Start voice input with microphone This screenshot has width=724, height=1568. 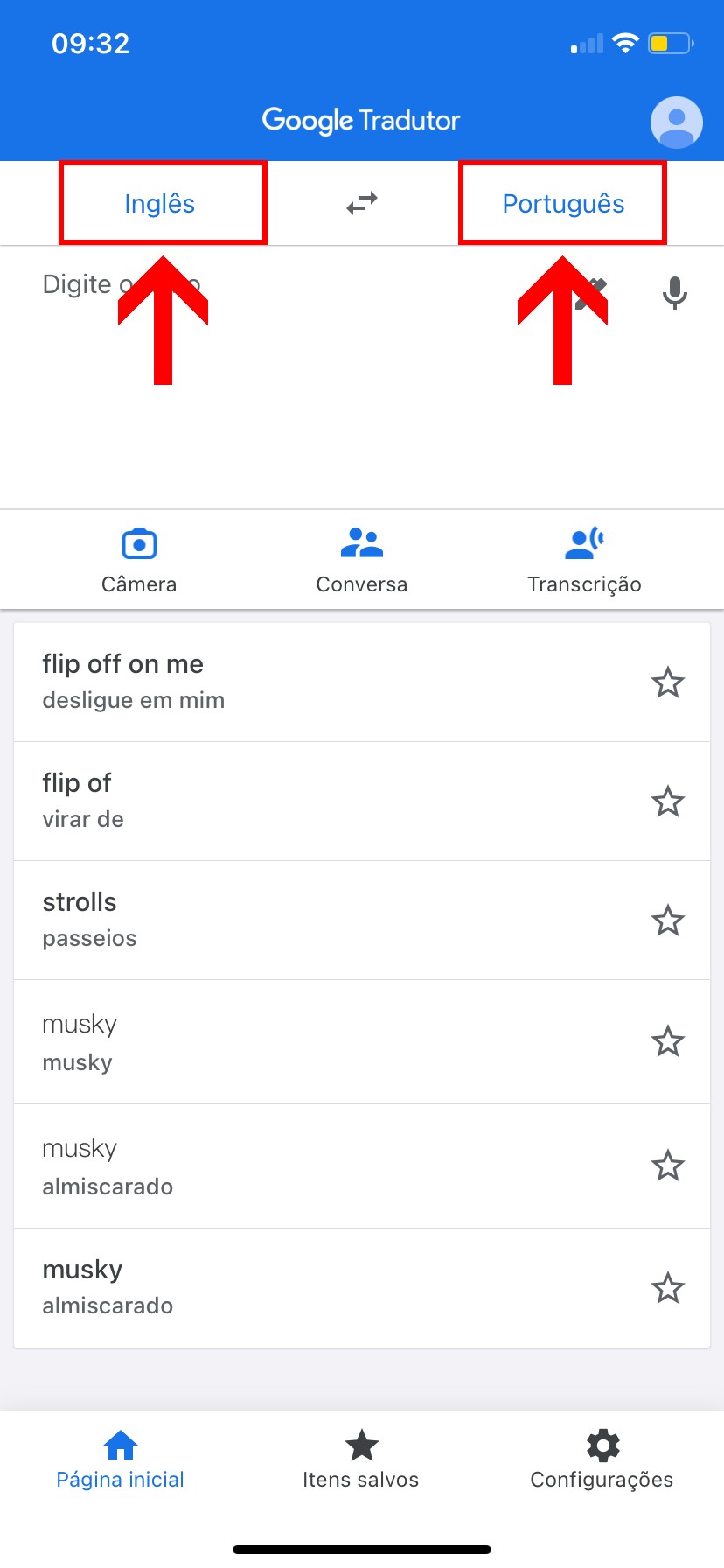(674, 293)
